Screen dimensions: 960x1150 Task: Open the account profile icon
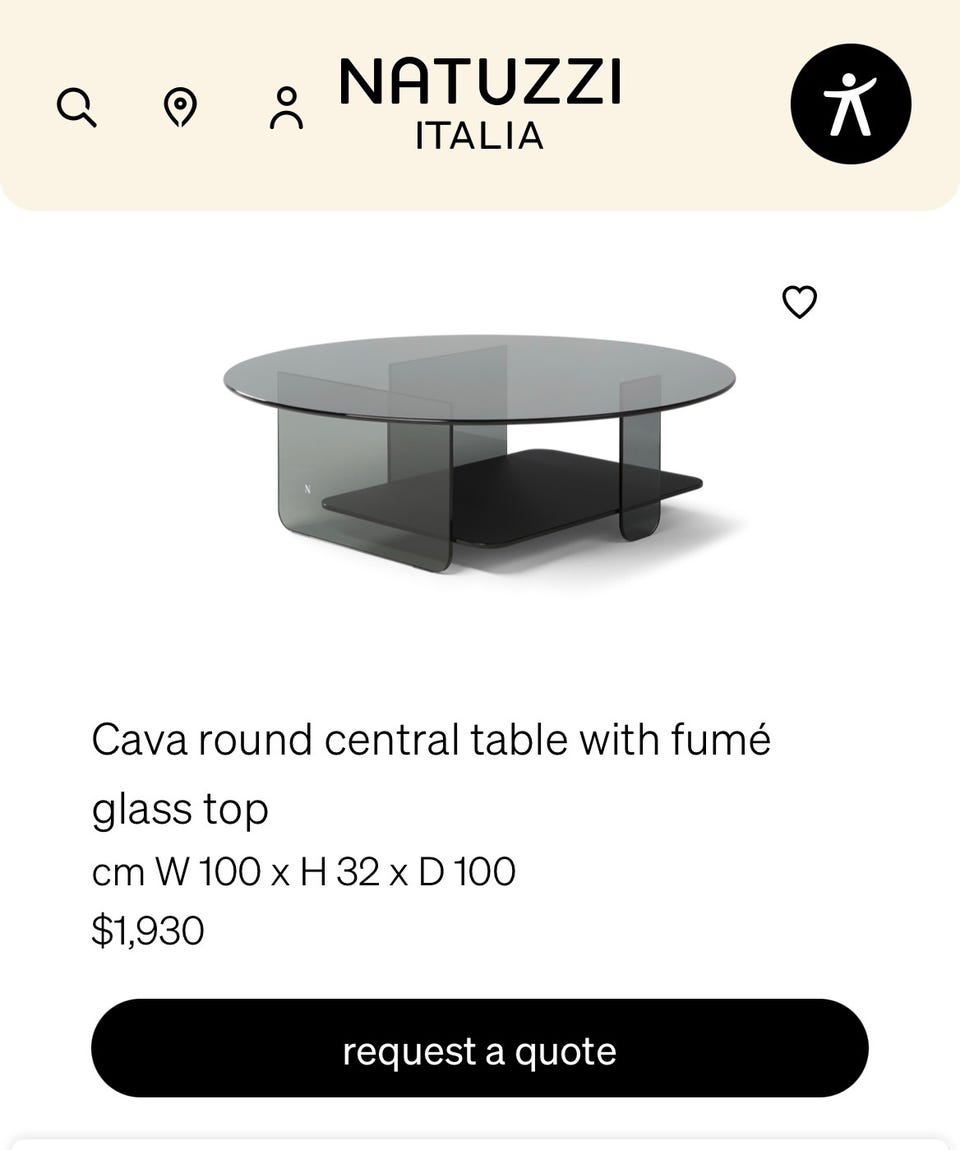[x=286, y=107]
